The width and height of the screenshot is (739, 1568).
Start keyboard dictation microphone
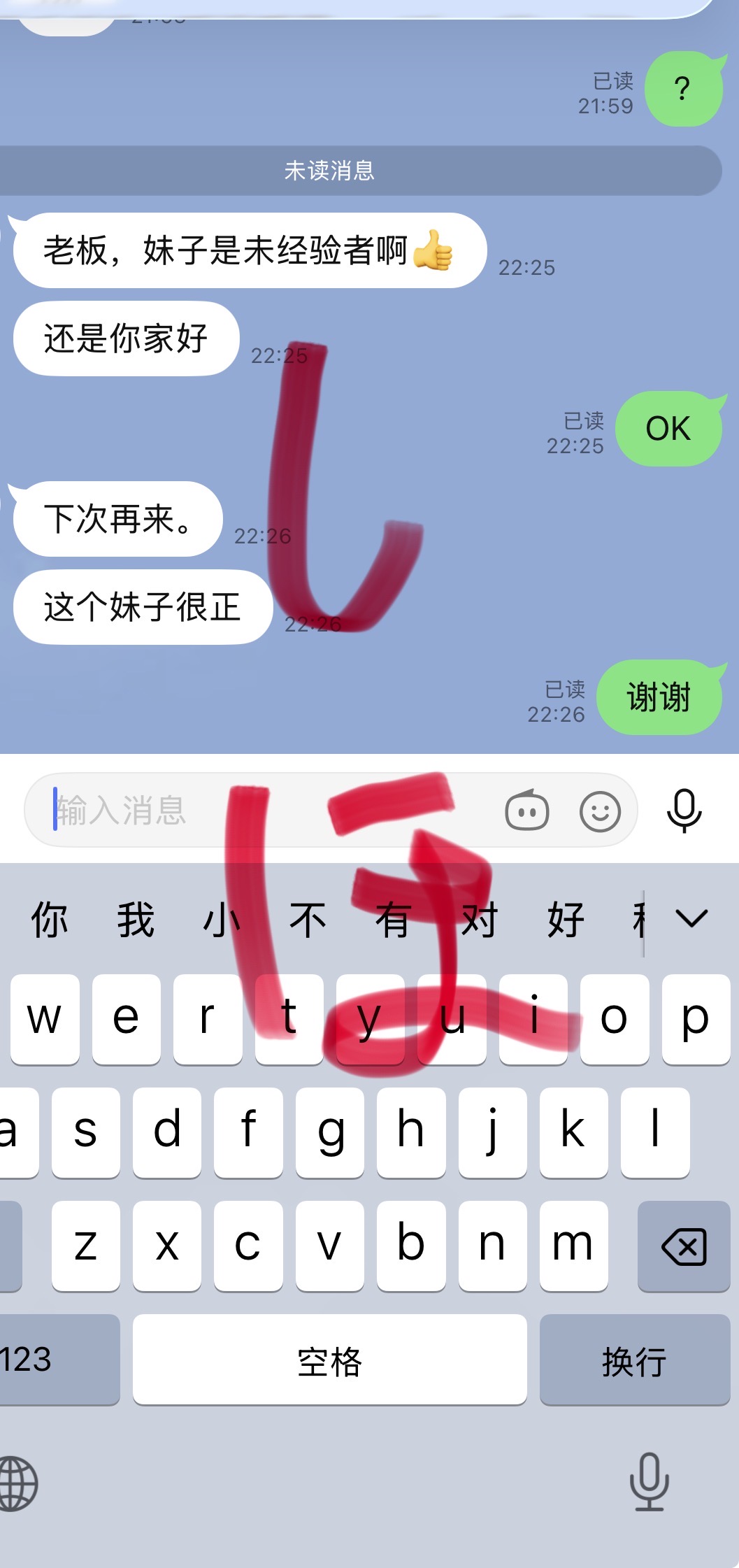pos(649,1482)
